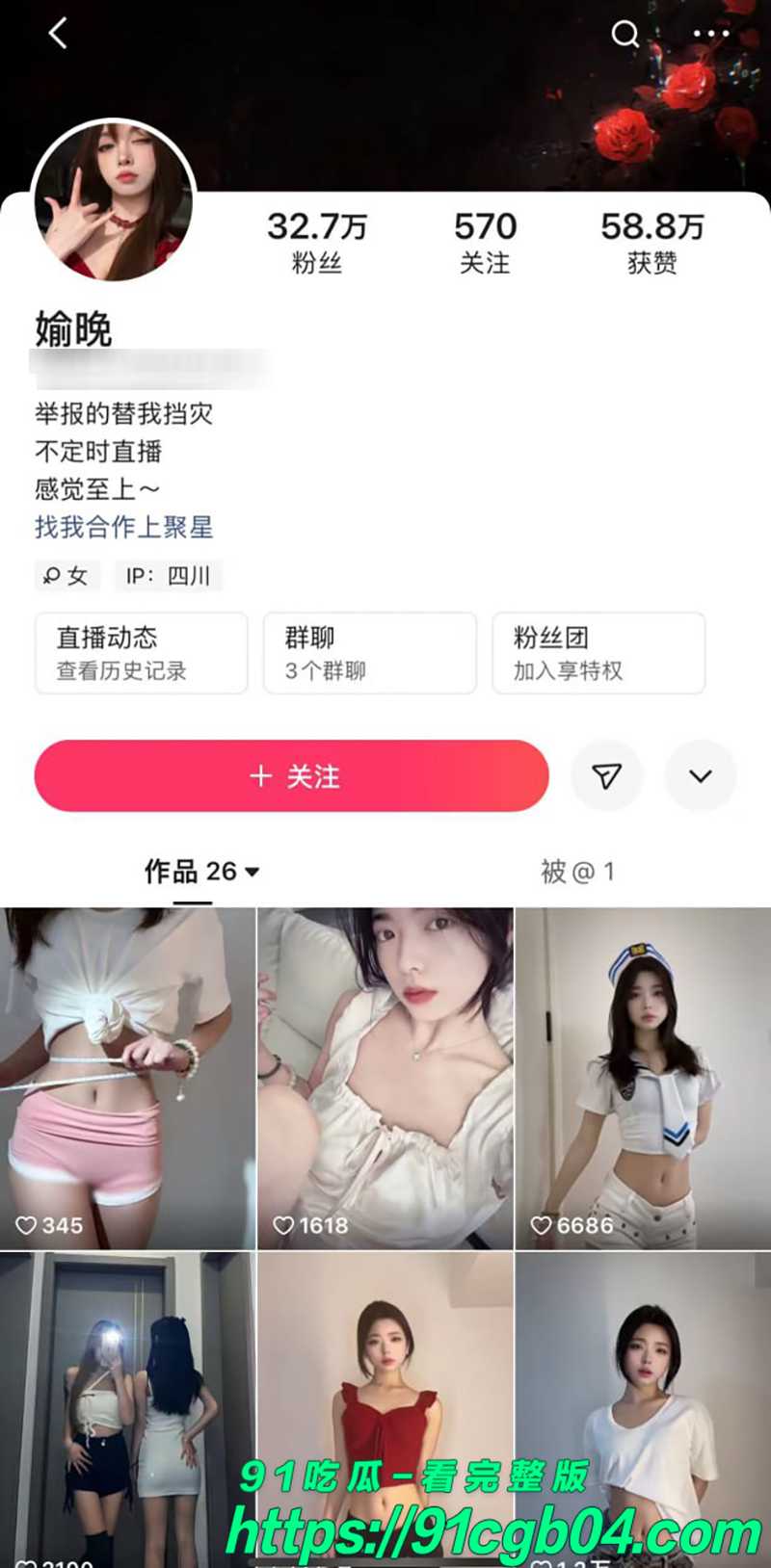View the 32.7万 粉丝 followers list
The height and width of the screenshot is (1568, 771).
317,243
